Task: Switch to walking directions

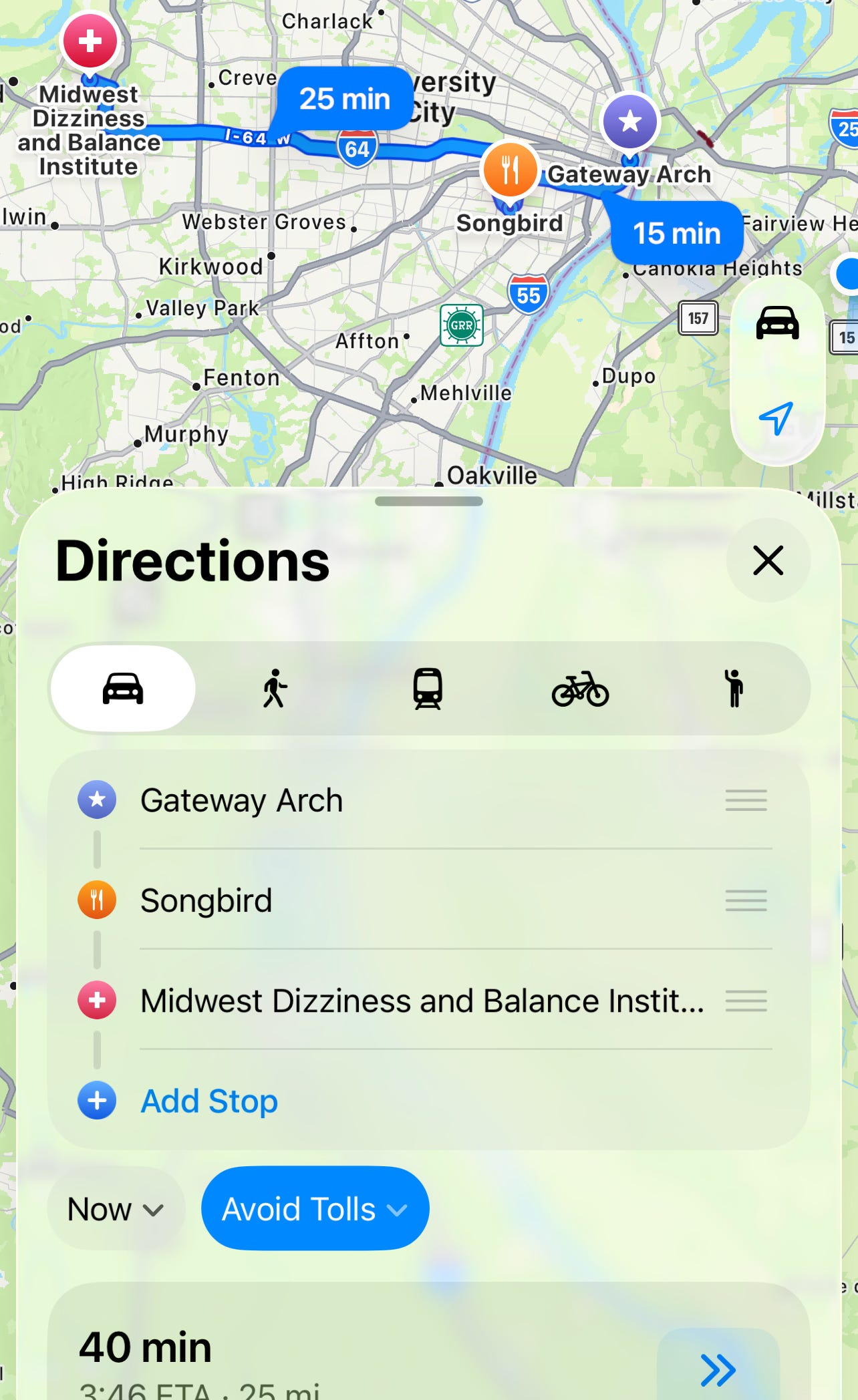Action: tap(275, 689)
